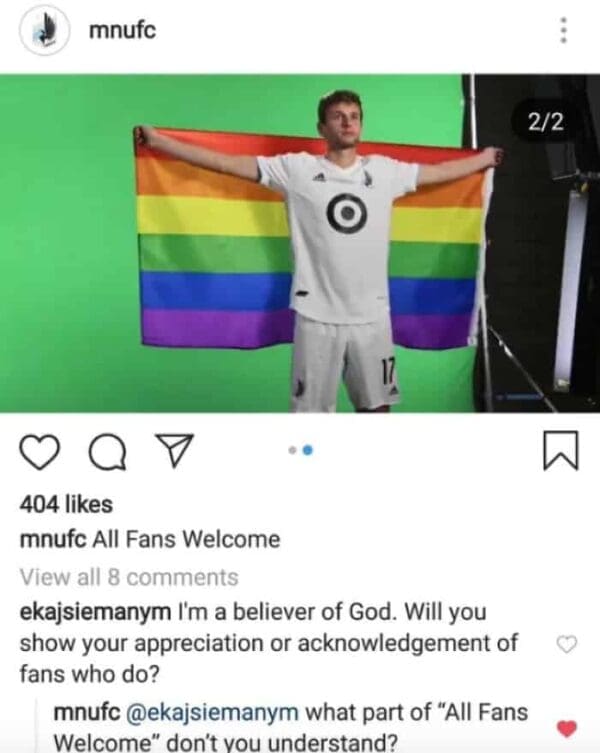Unlike mnufc's reply comment

(x=566, y=728)
